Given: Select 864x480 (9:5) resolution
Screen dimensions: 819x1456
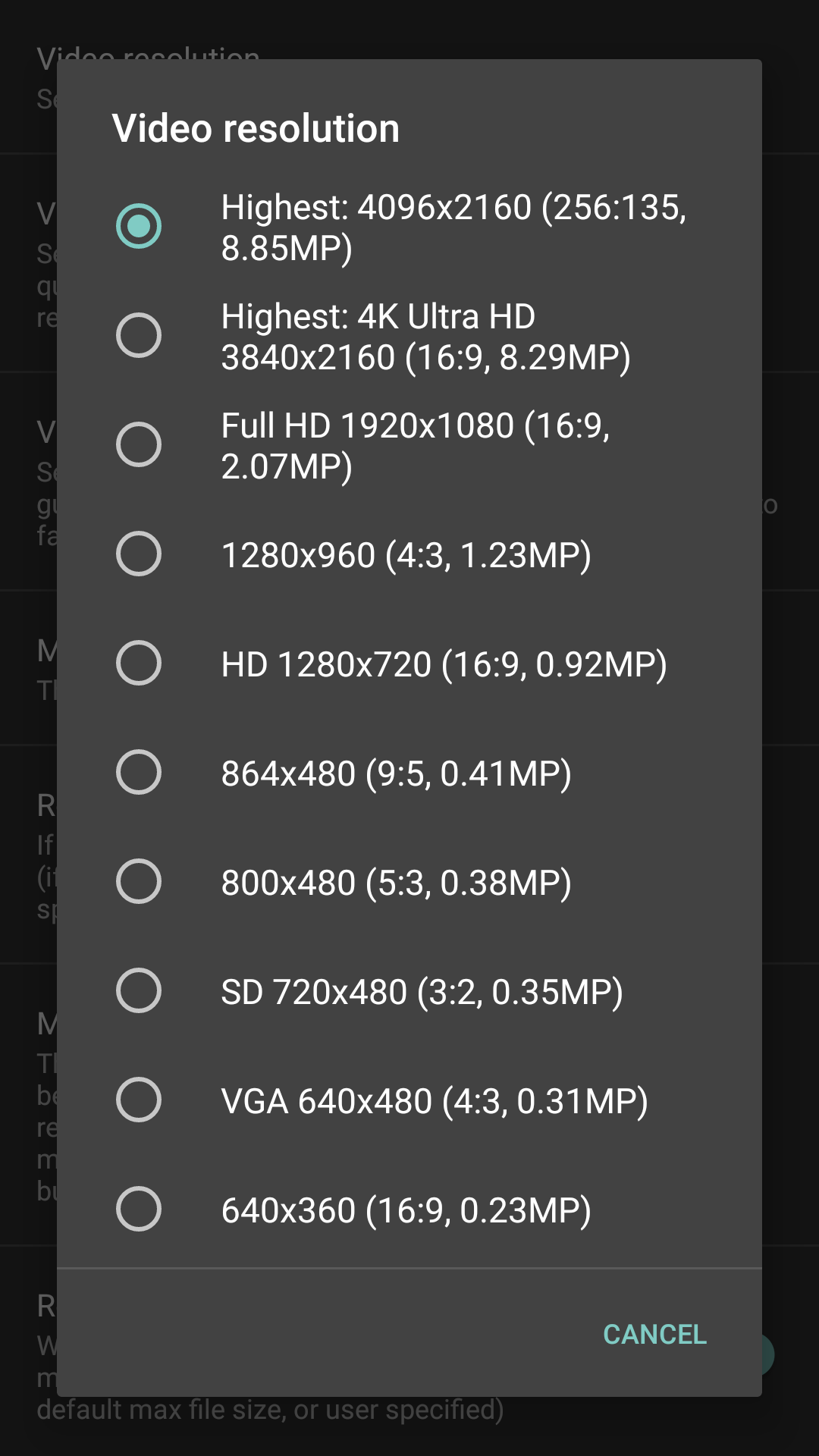Looking at the screenshot, I should coord(409,772).
